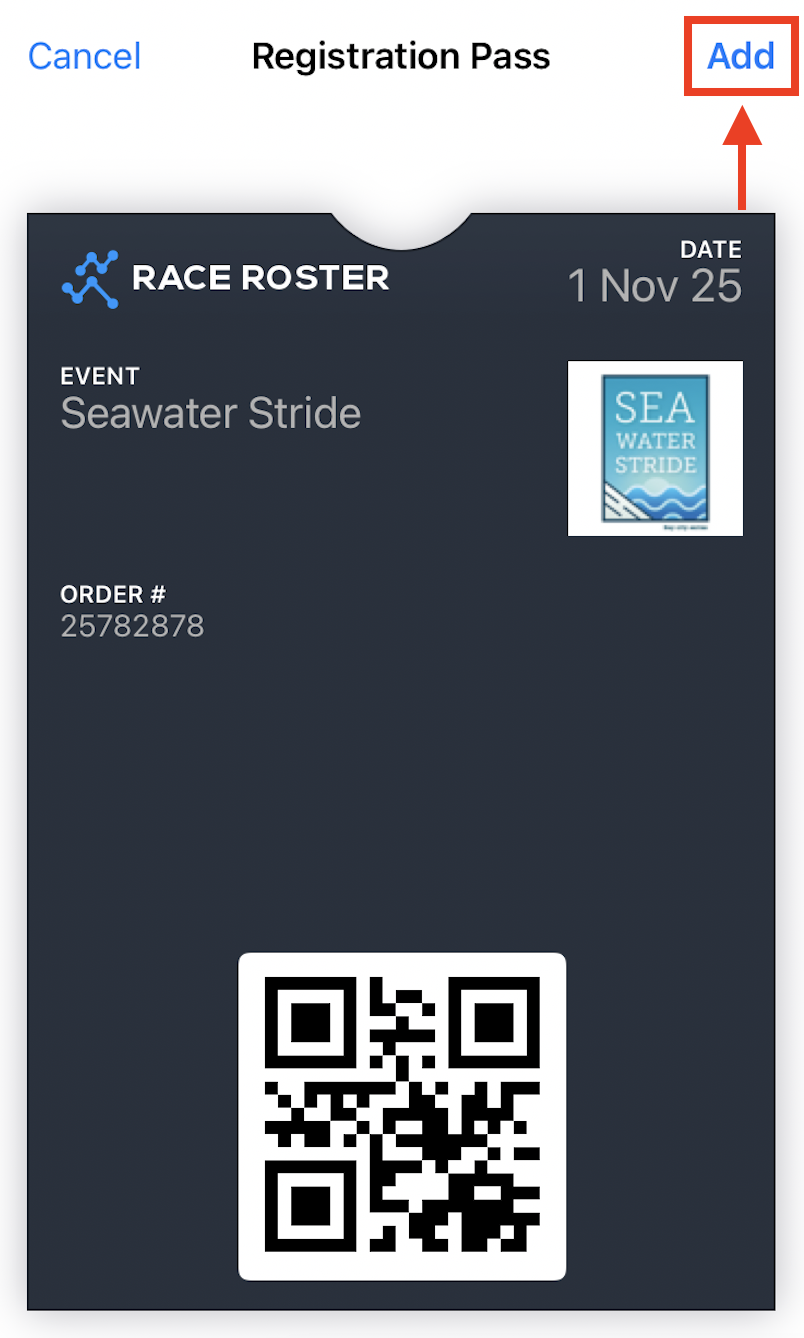Add the Registration Pass to Wallet

740,56
